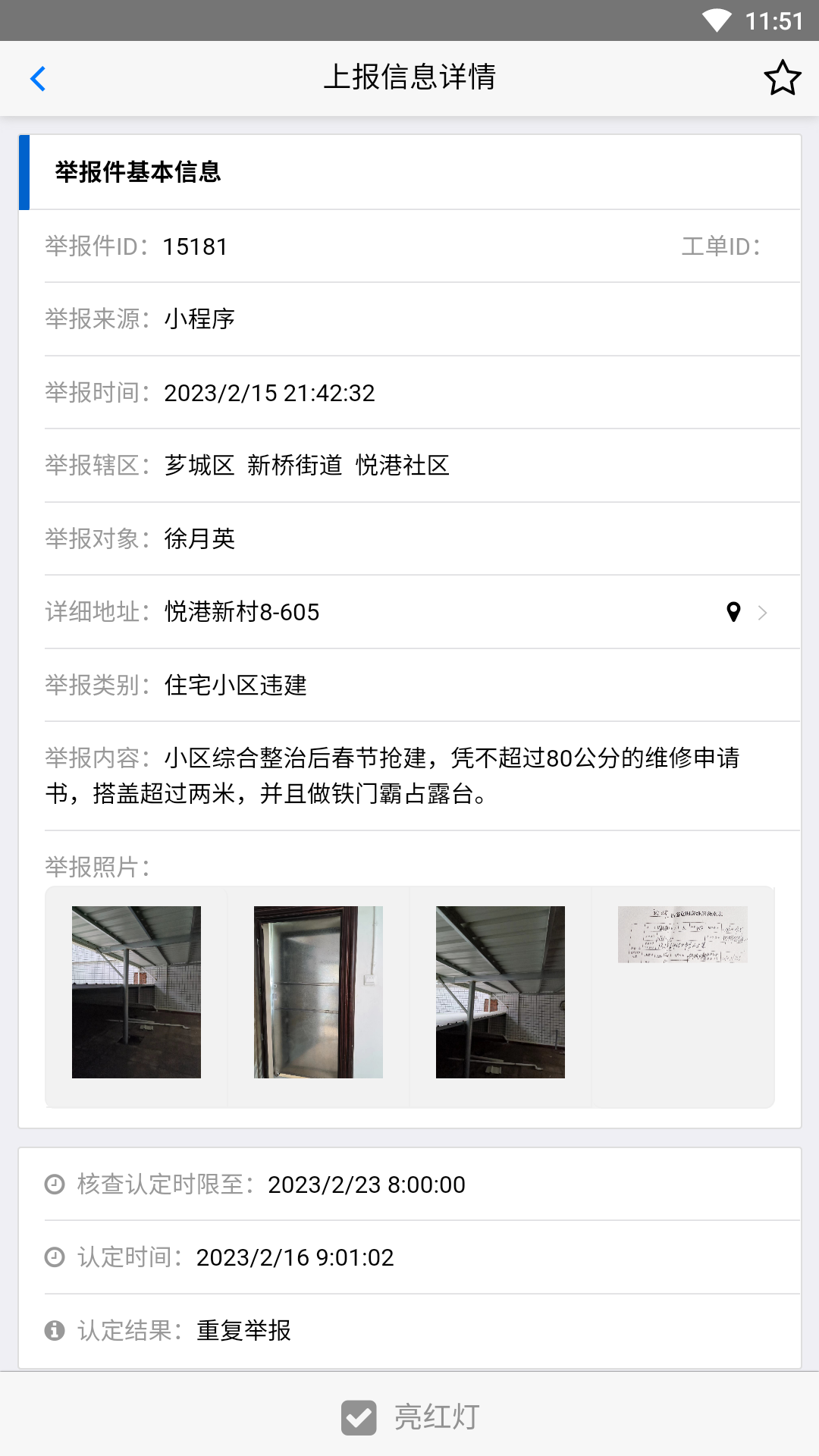This screenshot has width=819, height=1456.
Task: Toggle the 亮红灯 checkbox
Action: coord(359,1417)
